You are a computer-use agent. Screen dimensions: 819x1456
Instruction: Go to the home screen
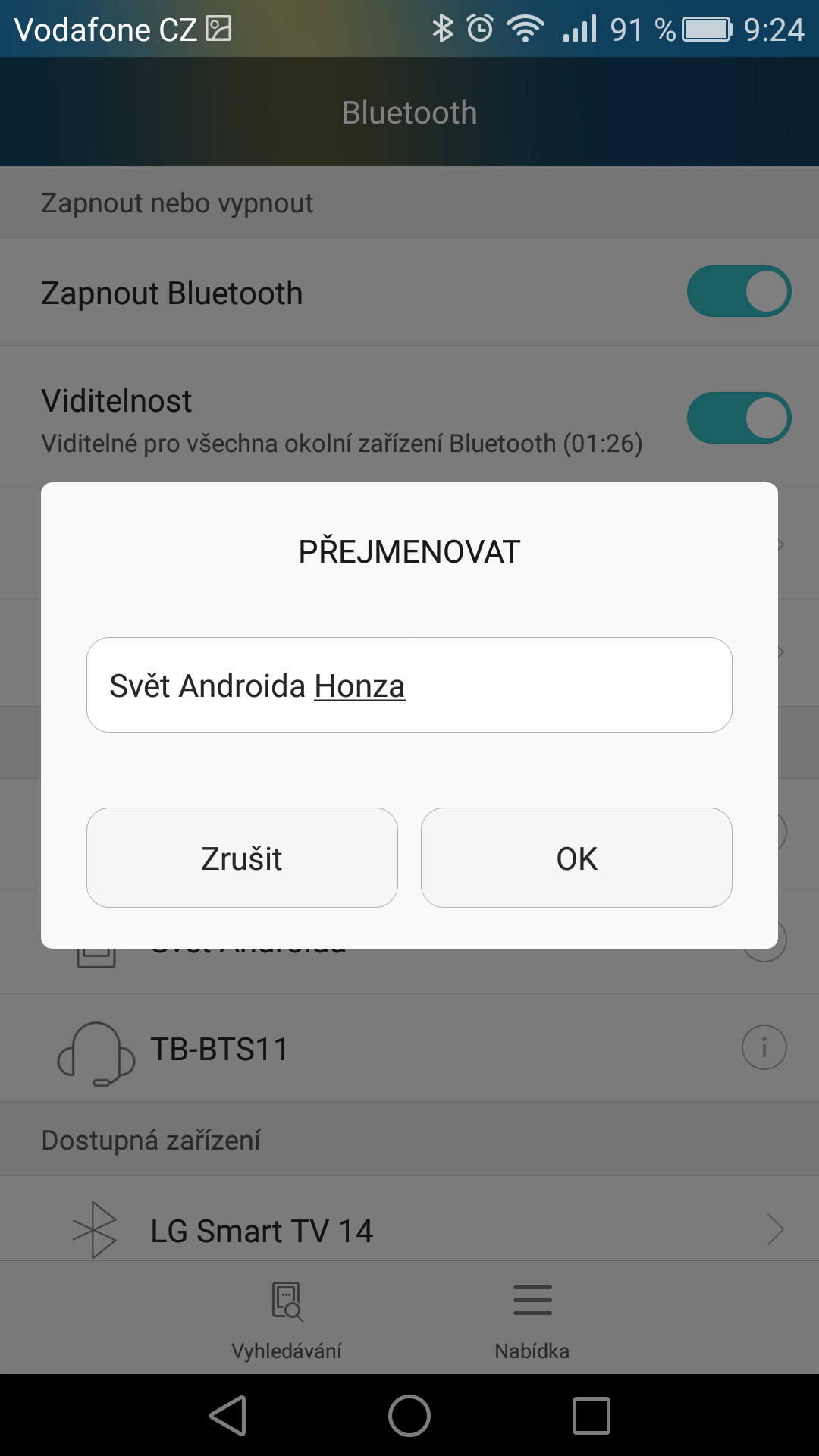[x=409, y=1416]
